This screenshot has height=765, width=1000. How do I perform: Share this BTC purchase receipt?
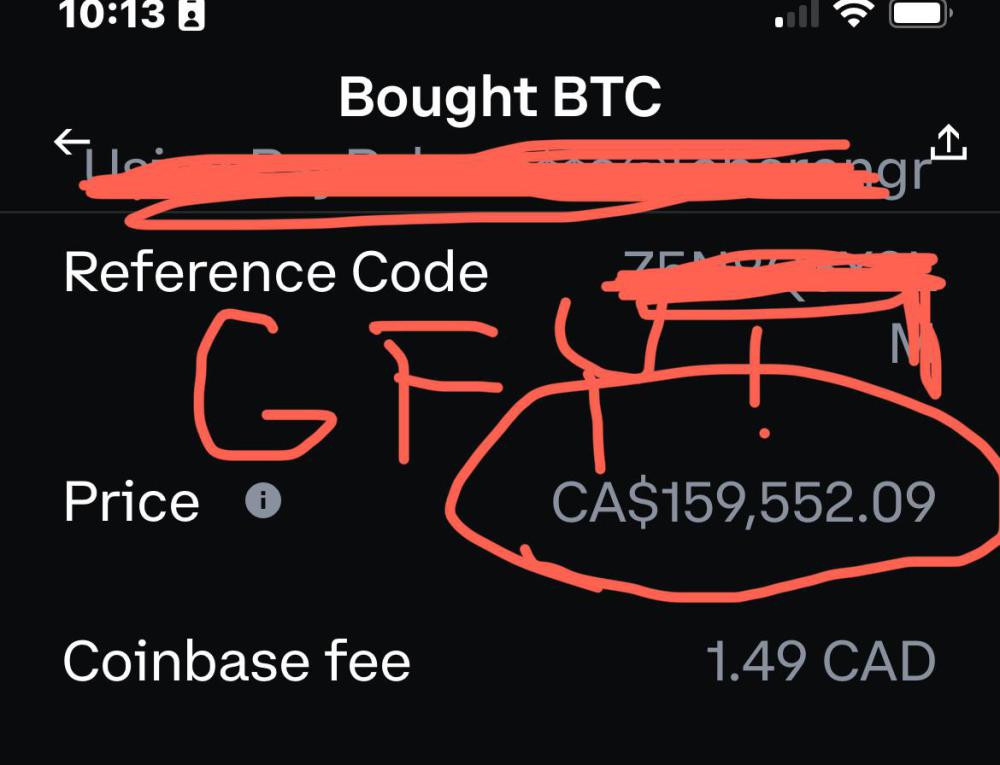948,143
